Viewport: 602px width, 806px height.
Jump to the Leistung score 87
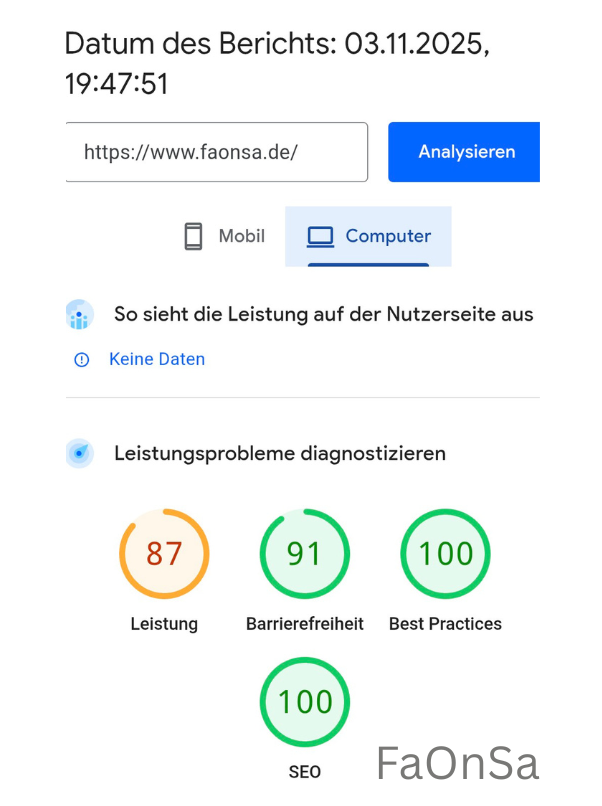tap(164, 554)
